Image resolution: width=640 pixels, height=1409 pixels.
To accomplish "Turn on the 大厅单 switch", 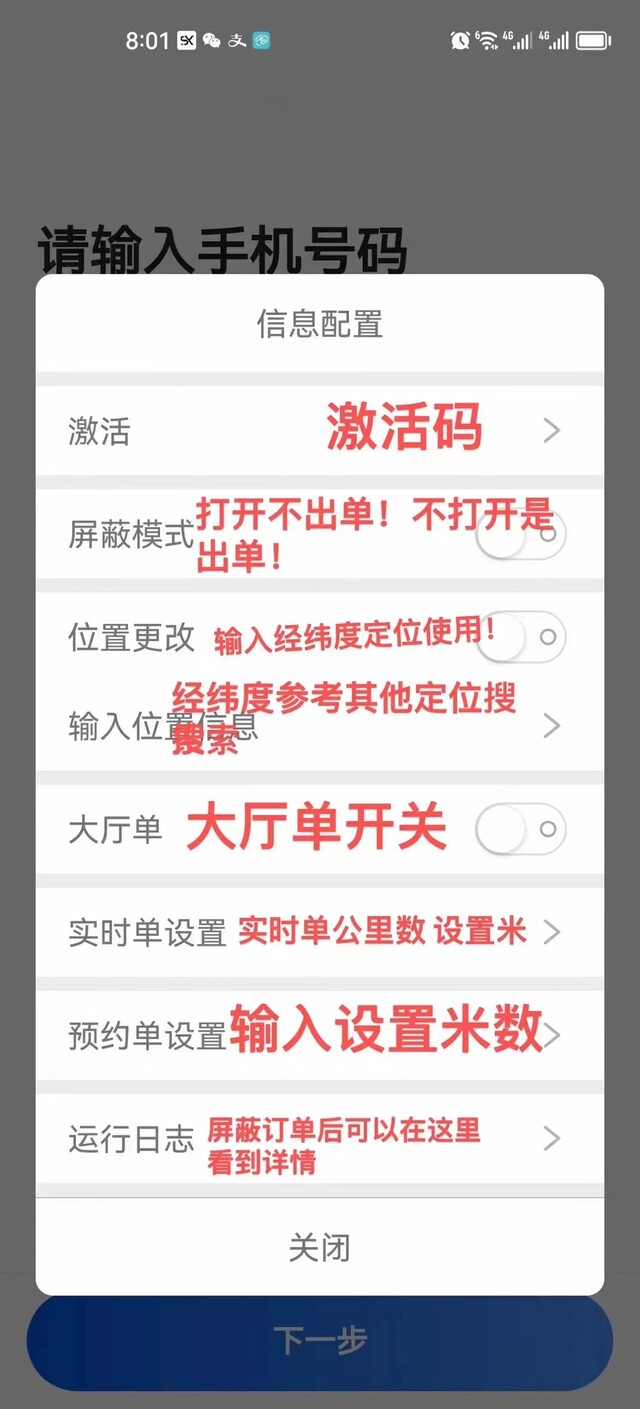I will click(x=521, y=829).
